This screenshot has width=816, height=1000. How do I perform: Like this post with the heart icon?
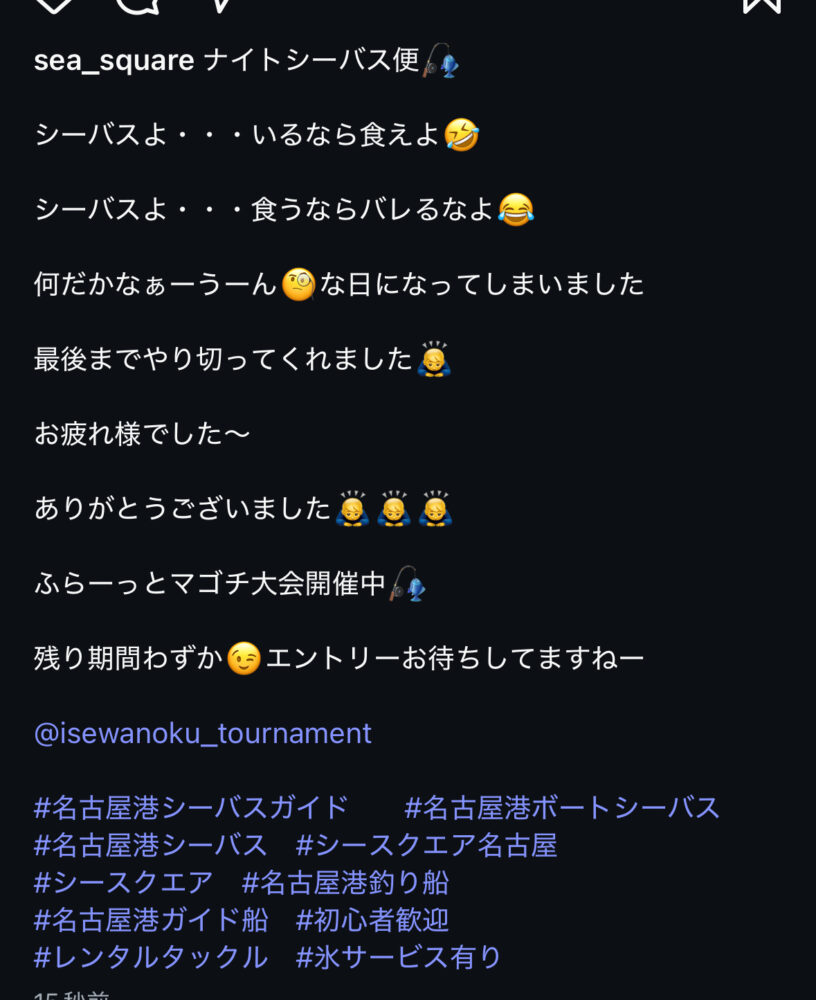pyautogui.click(x=54, y=3)
